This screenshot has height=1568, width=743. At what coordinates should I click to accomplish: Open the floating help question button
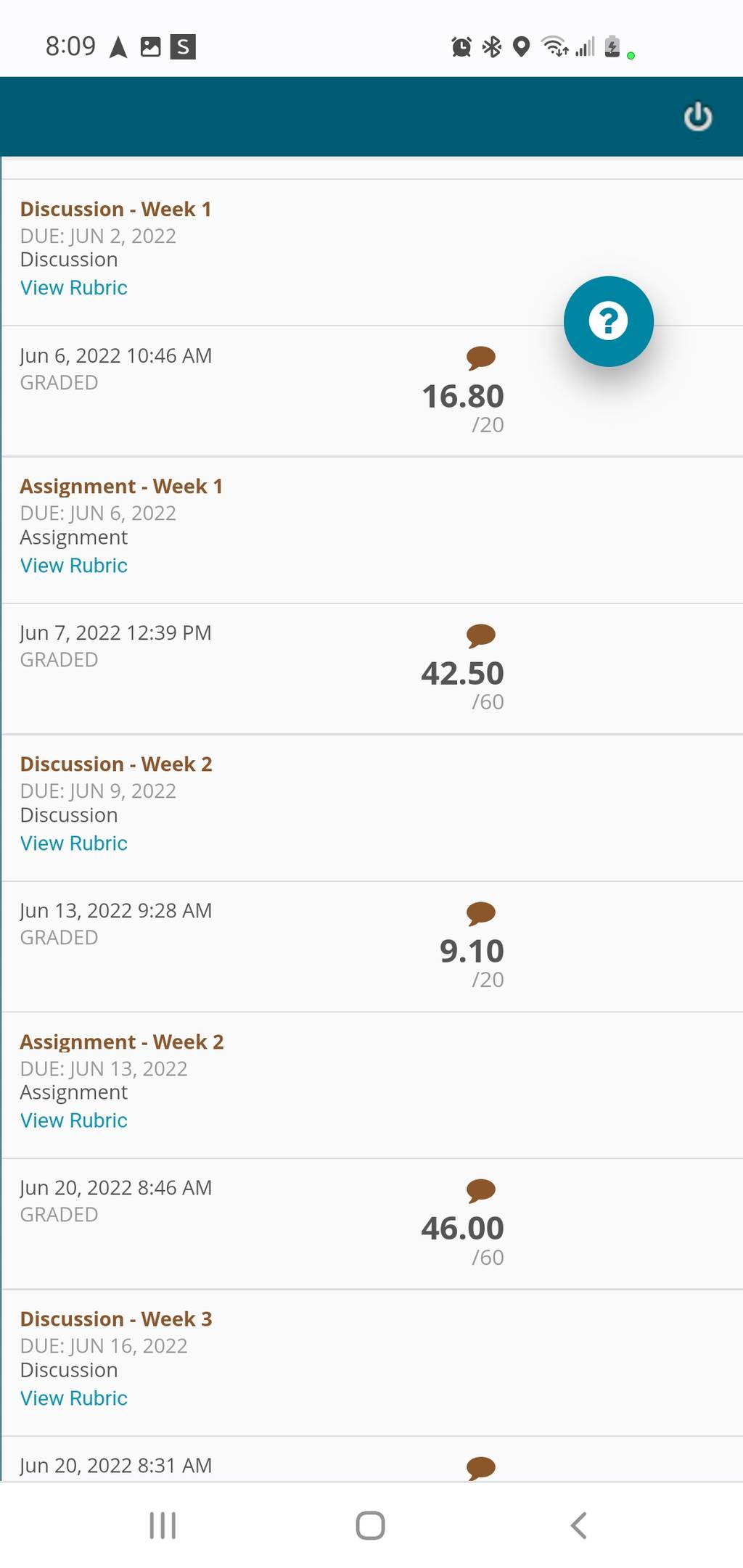(x=608, y=321)
